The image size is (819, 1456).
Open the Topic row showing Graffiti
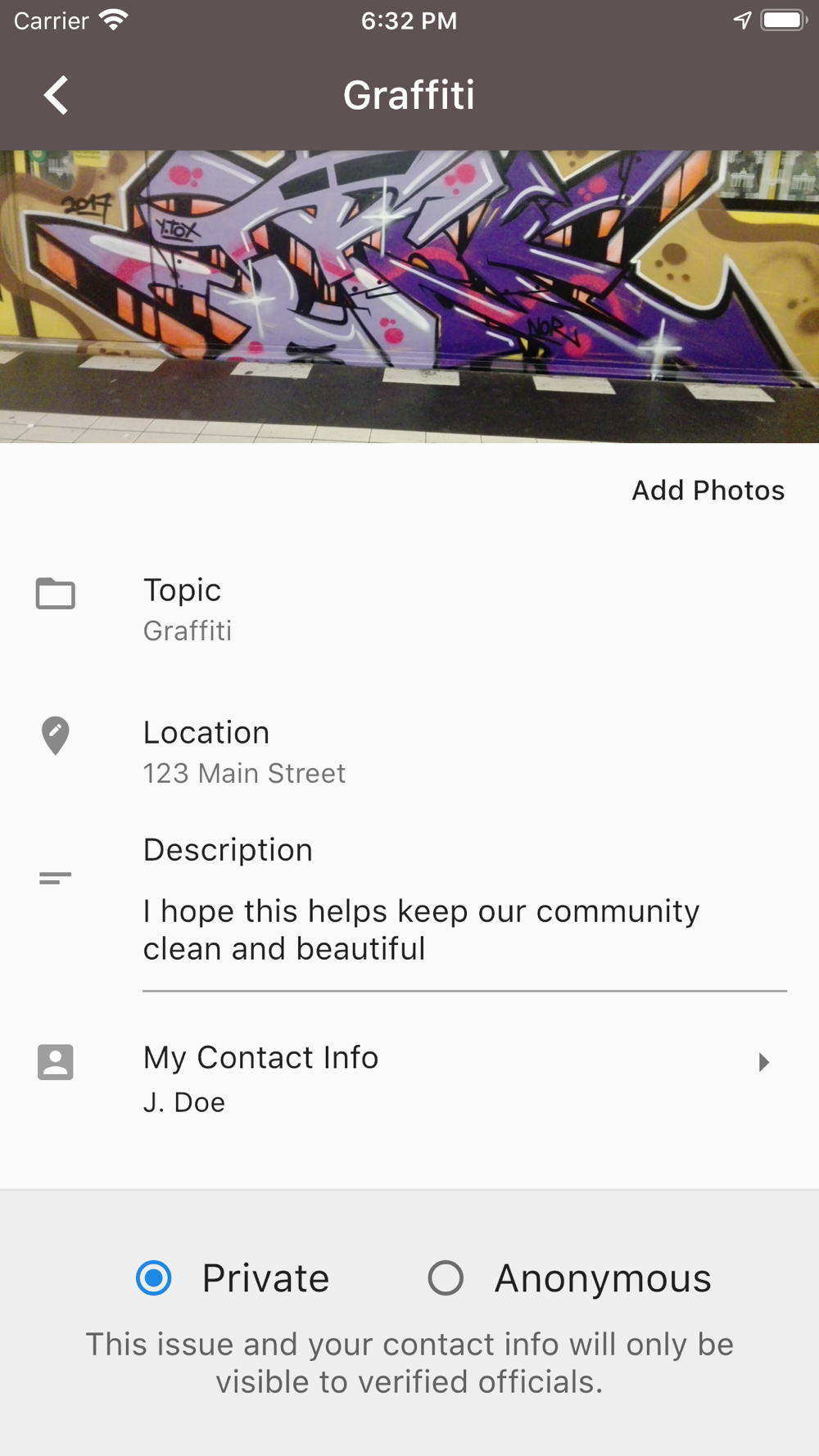pos(409,610)
